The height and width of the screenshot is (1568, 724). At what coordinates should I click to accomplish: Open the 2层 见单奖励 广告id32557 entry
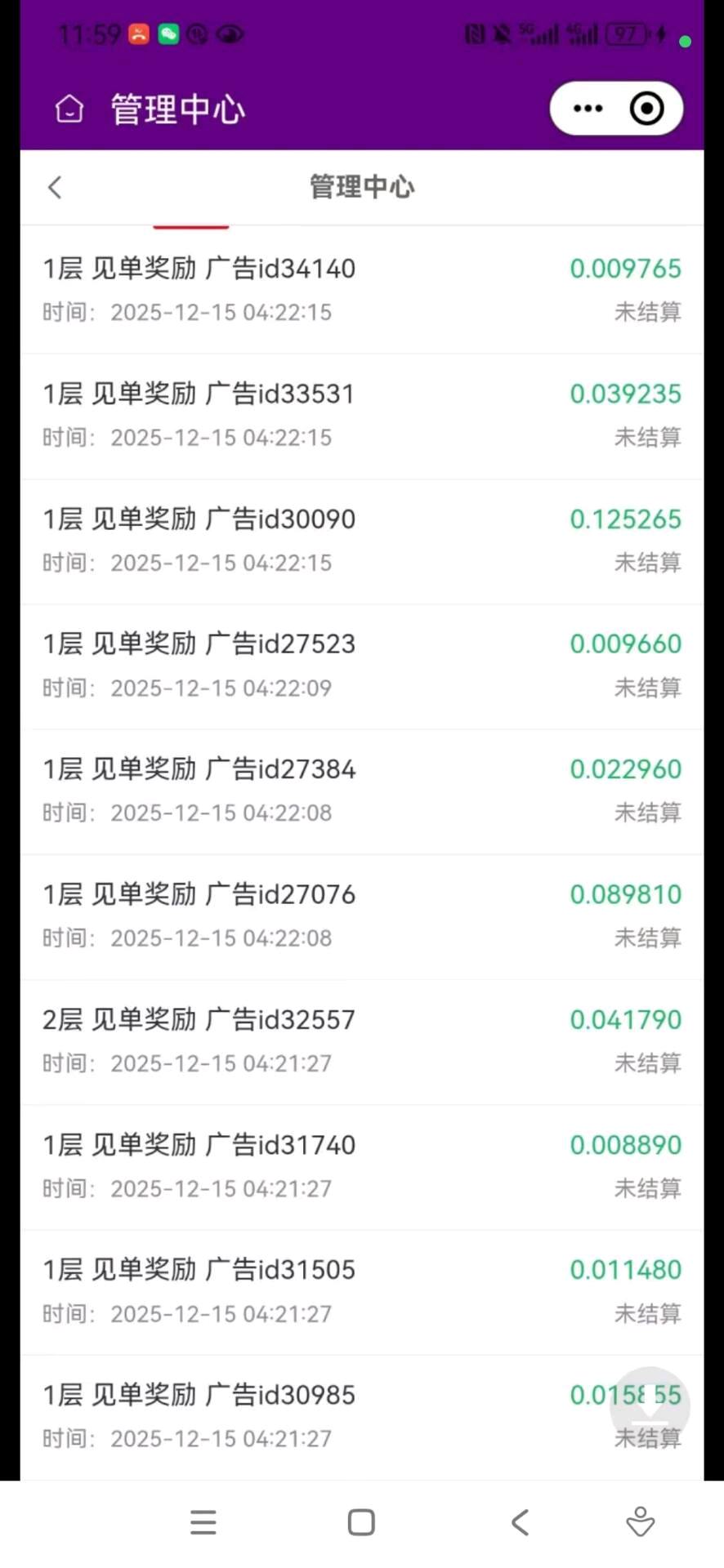199,1019
